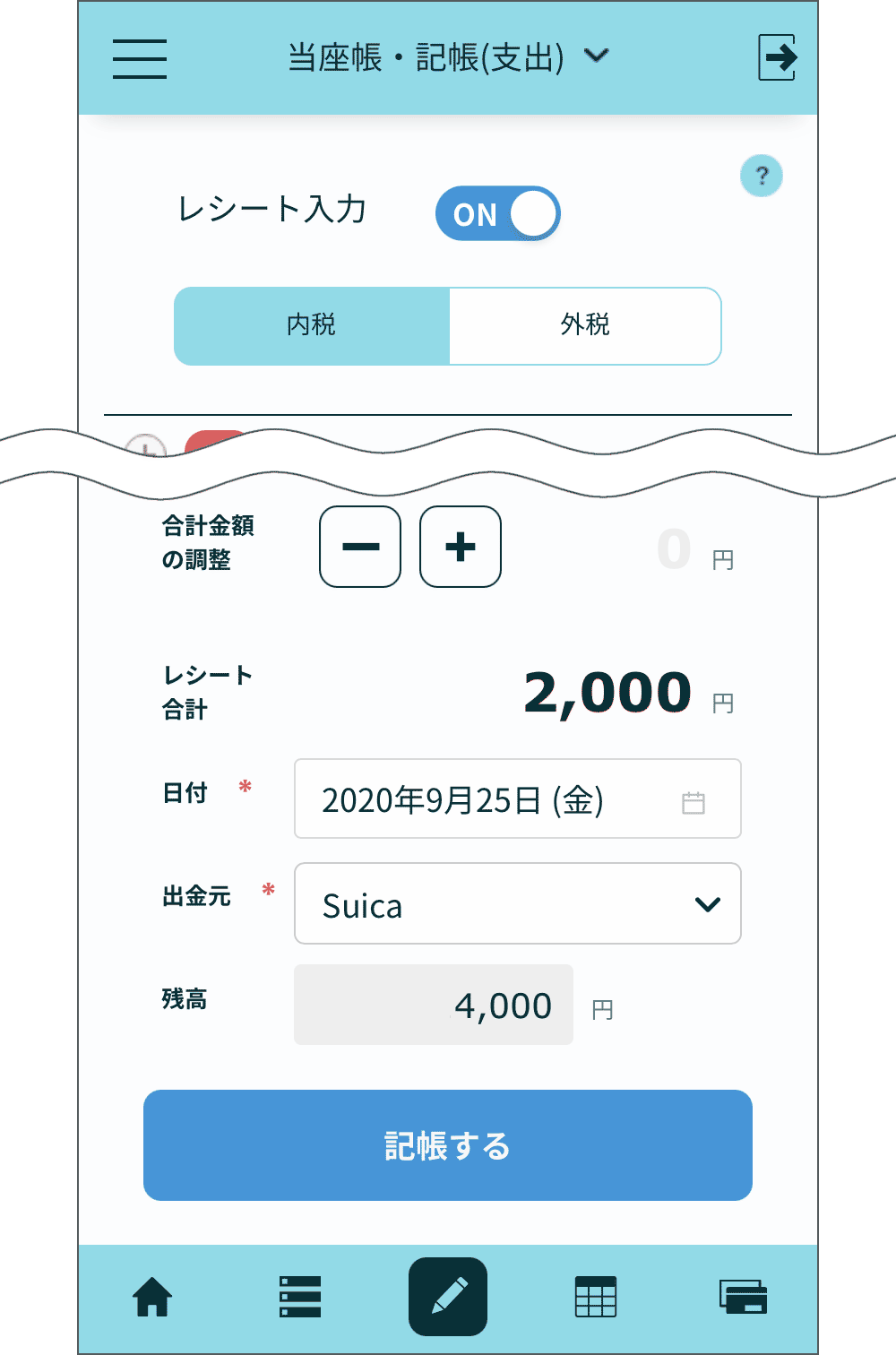Open the hamburger drawer menu

click(x=140, y=59)
